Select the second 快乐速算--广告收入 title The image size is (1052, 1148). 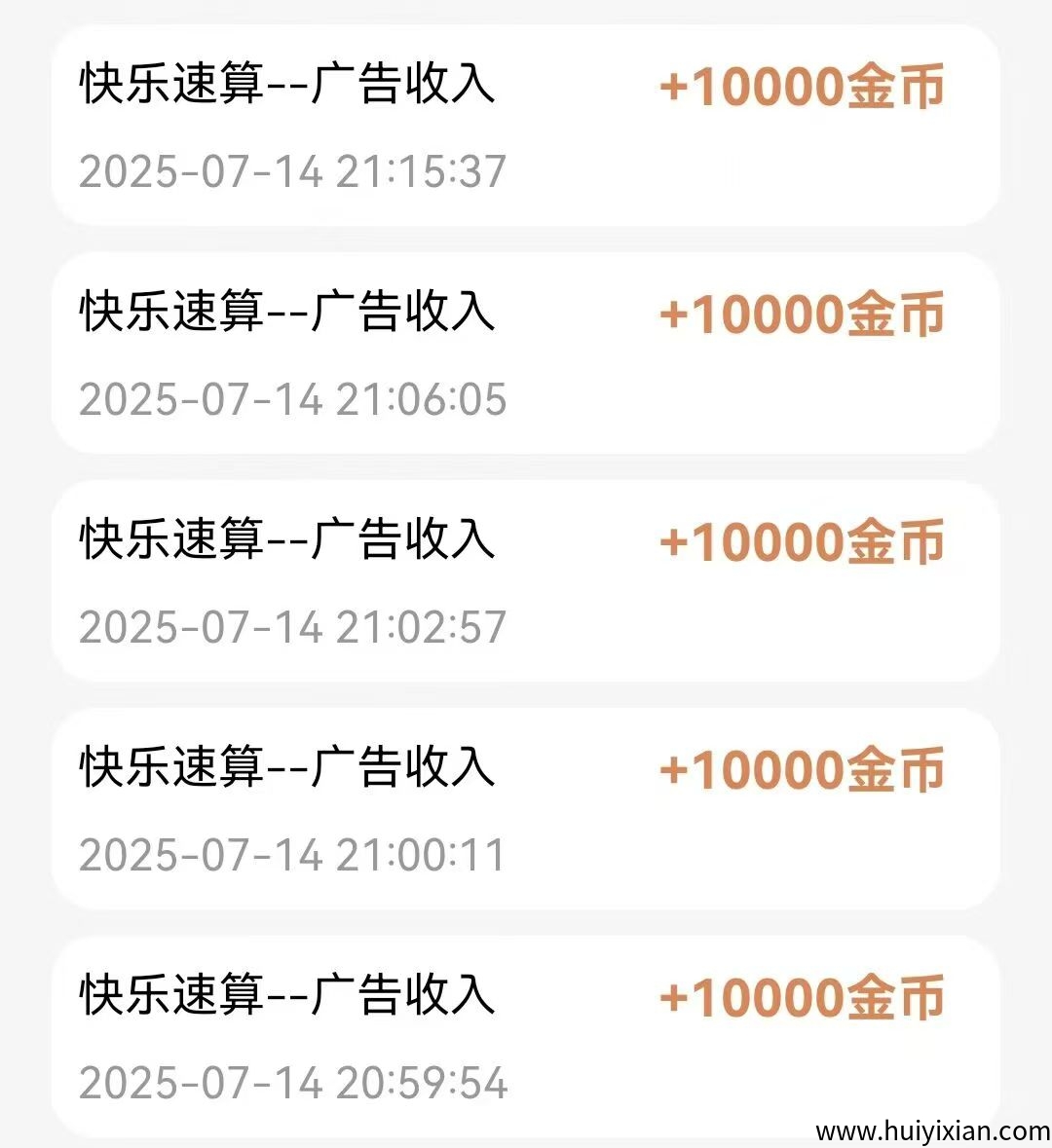coord(287,314)
